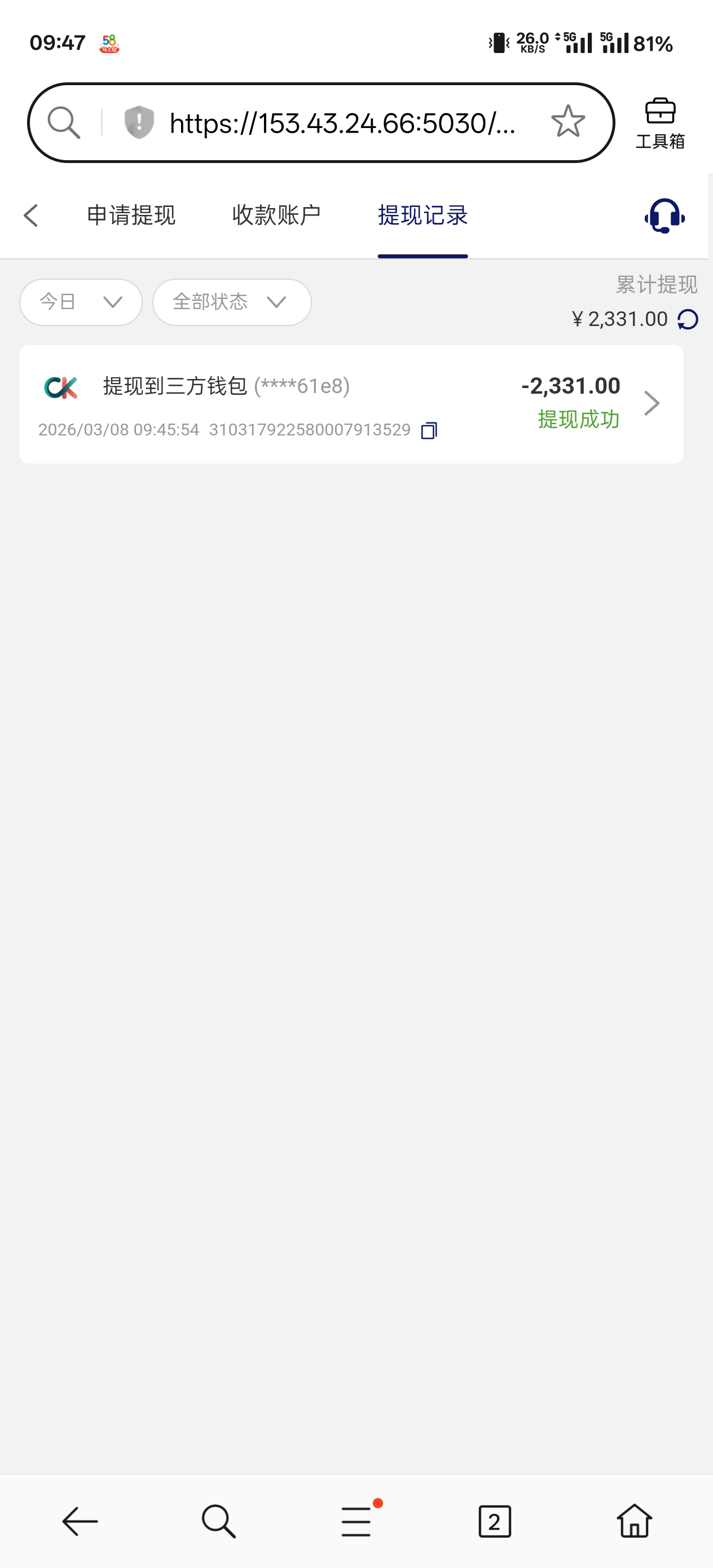This screenshot has width=713, height=1568.
Task: Copy the withdrawal order number
Action: (x=429, y=430)
